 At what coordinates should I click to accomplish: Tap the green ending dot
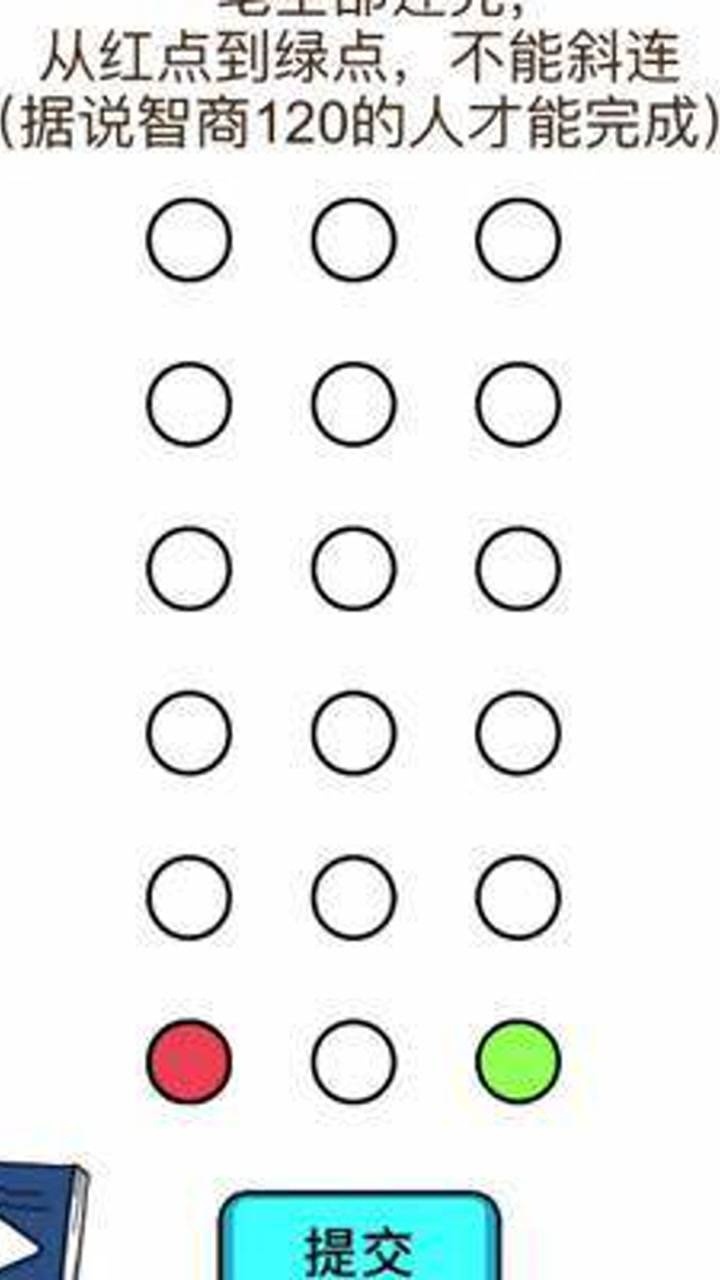click(x=518, y=1061)
